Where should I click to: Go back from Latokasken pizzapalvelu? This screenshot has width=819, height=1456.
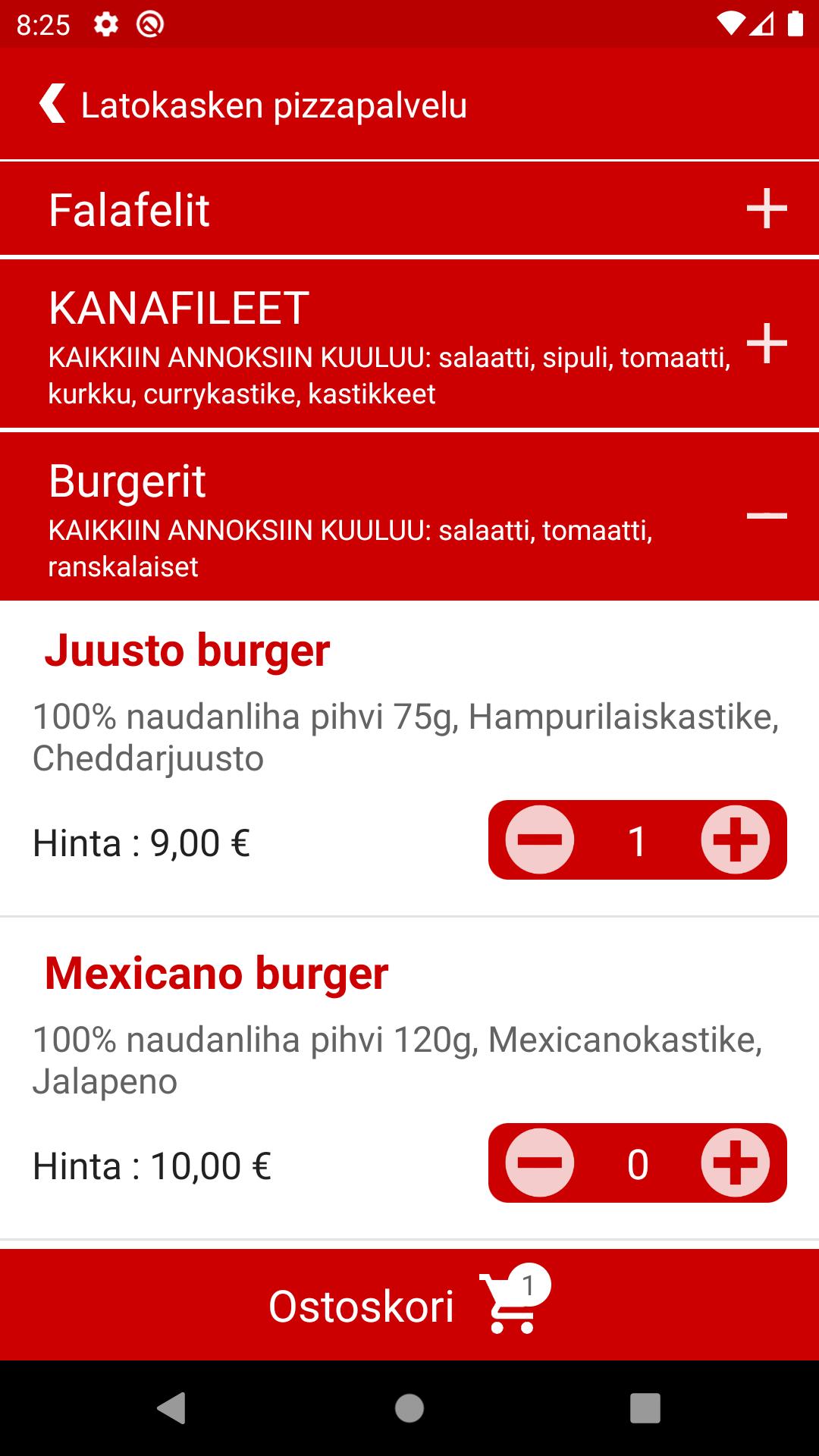coord(53,104)
